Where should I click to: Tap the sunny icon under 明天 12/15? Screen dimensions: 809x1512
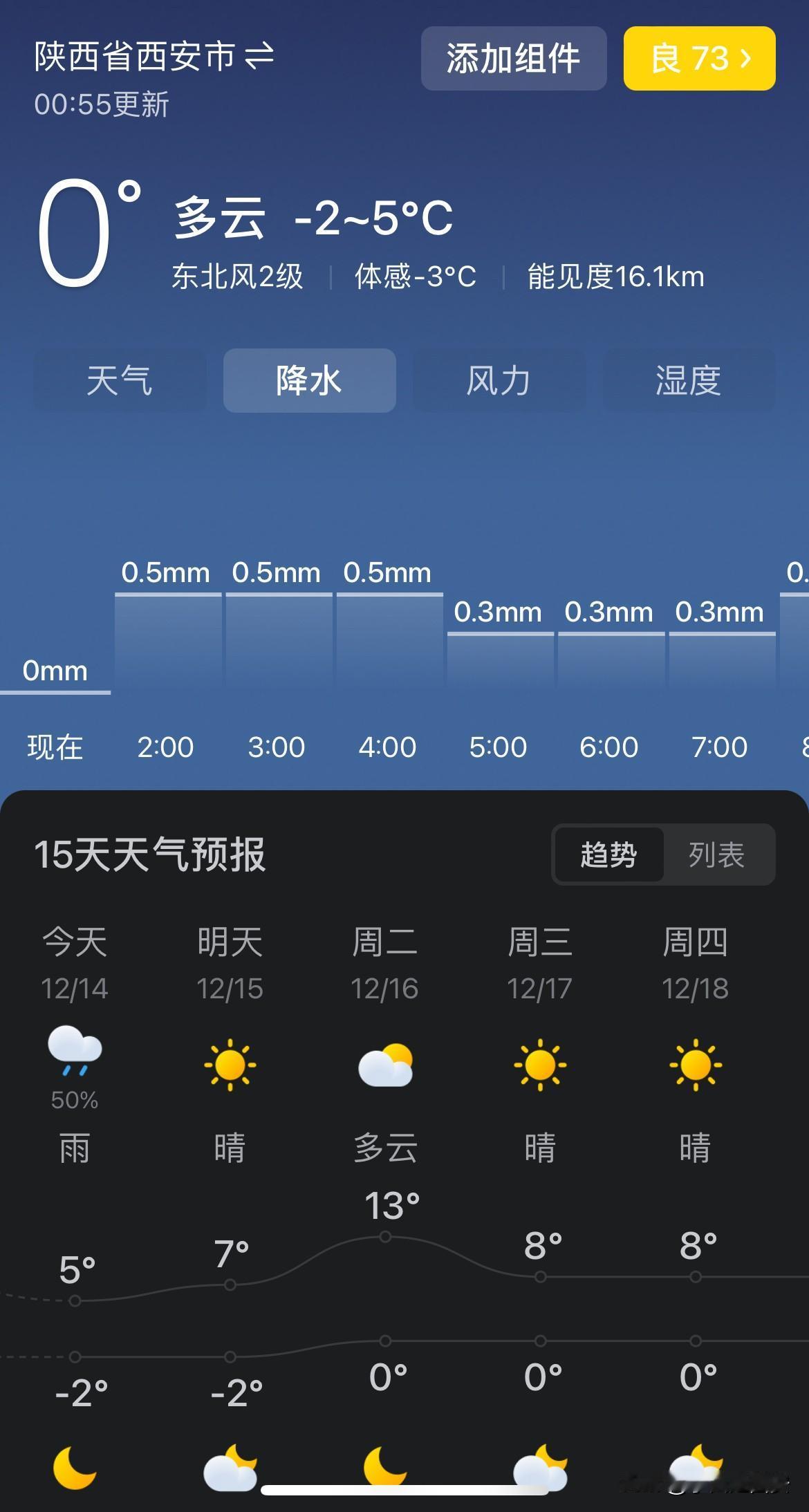point(229,1065)
